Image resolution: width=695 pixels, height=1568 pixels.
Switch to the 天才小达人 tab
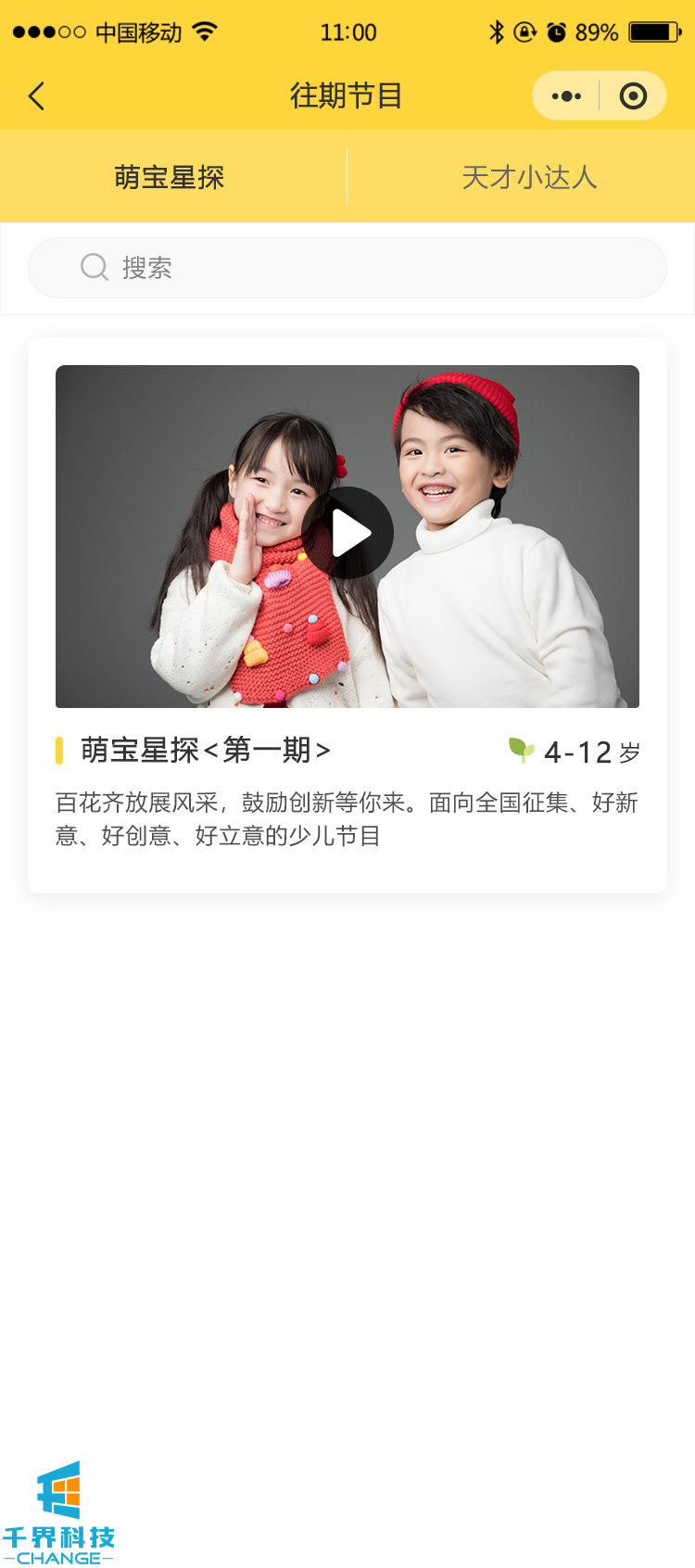pyautogui.click(x=529, y=177)
